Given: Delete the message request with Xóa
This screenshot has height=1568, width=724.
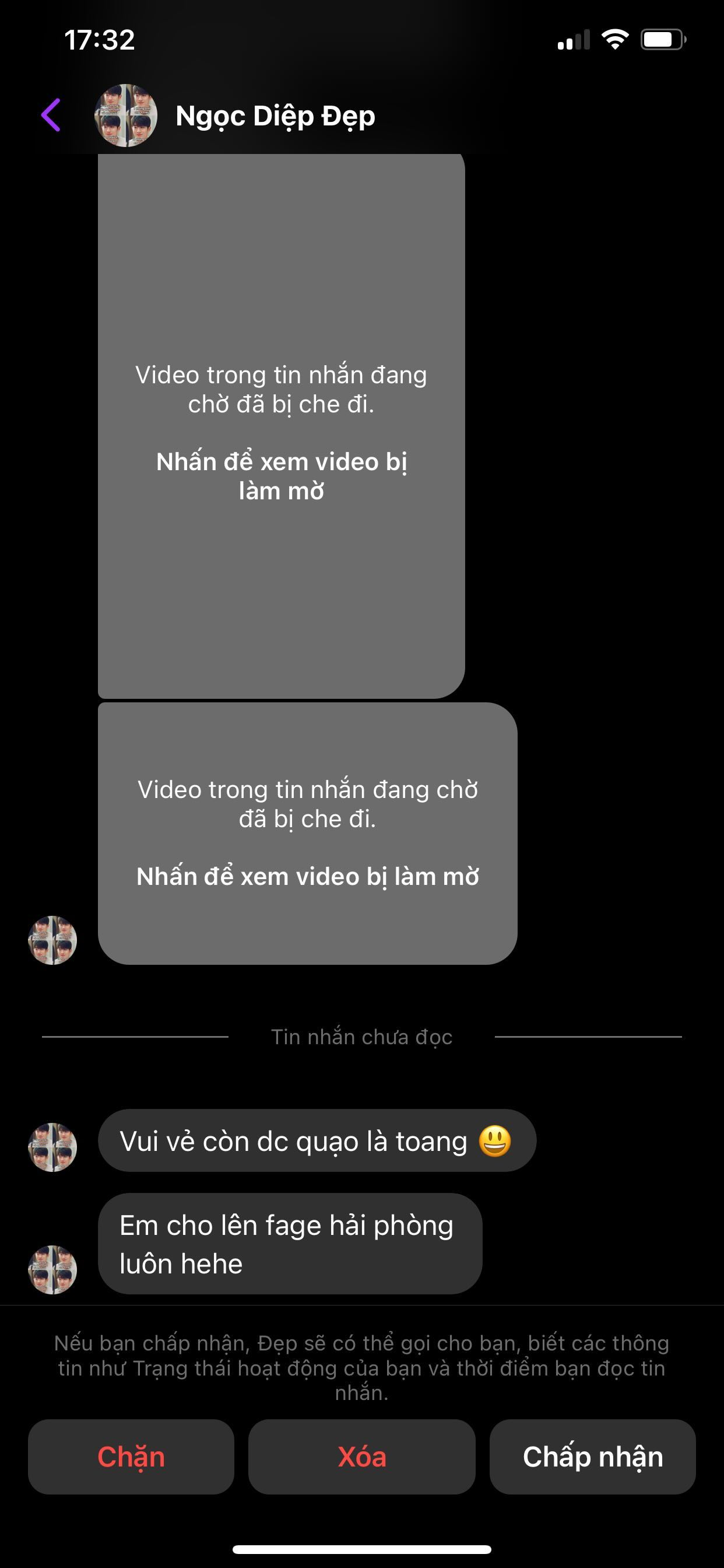Looking at the screenshot, I should click(x=361, y=1457).
